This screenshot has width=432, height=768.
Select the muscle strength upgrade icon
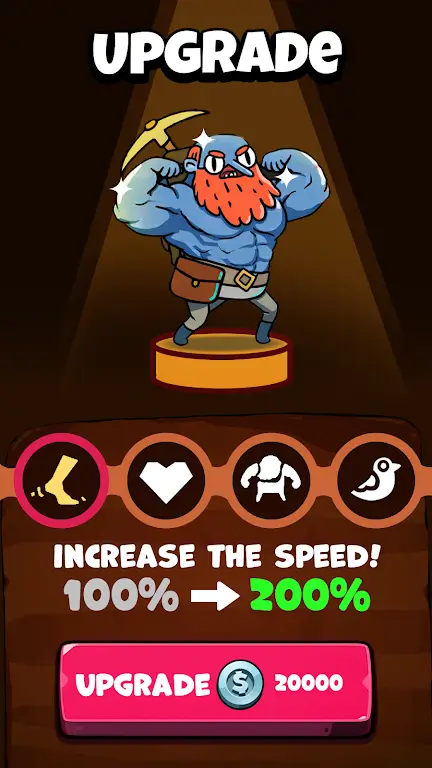click(271, 480)
